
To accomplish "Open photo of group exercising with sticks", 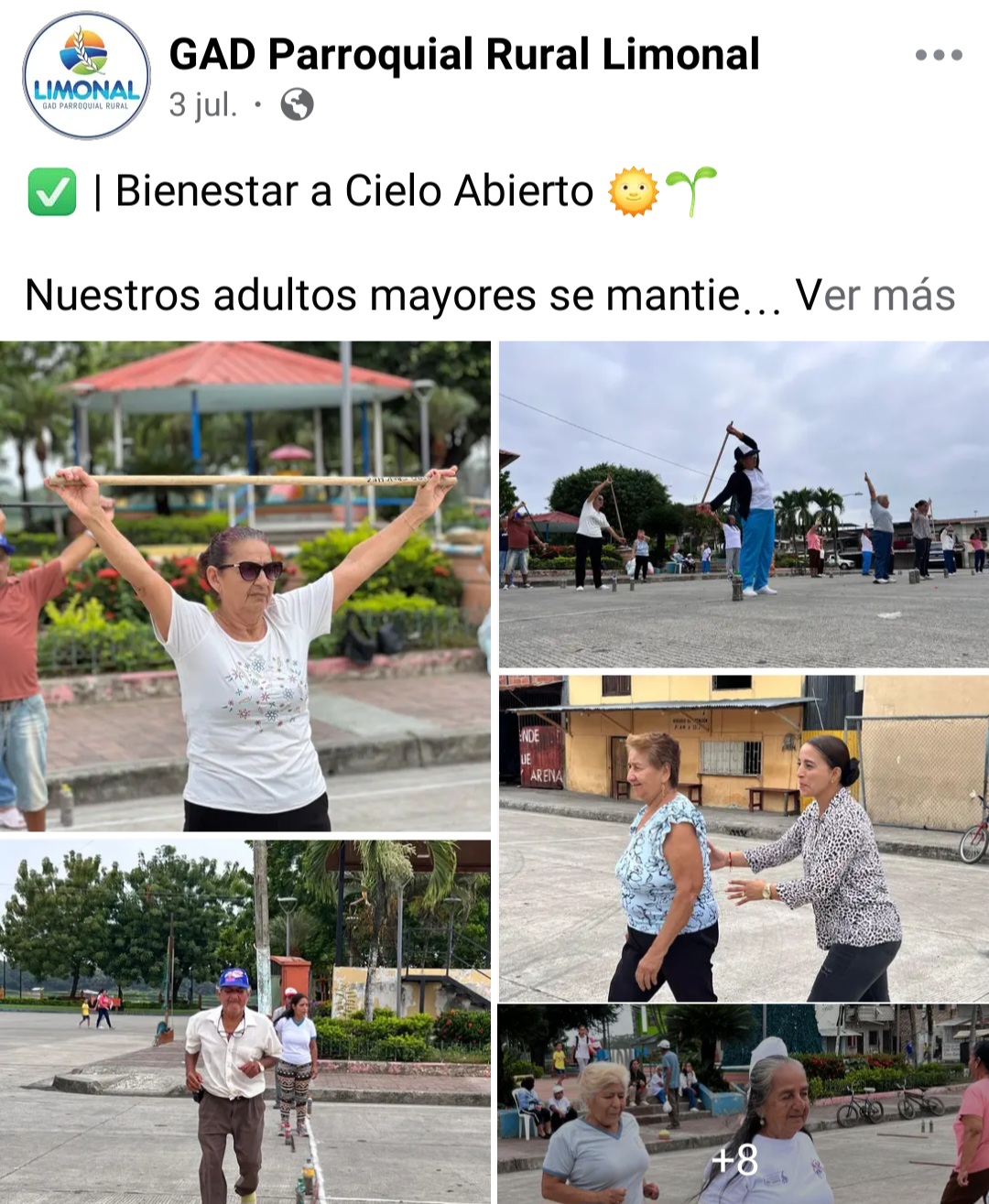I will (744, 504).
